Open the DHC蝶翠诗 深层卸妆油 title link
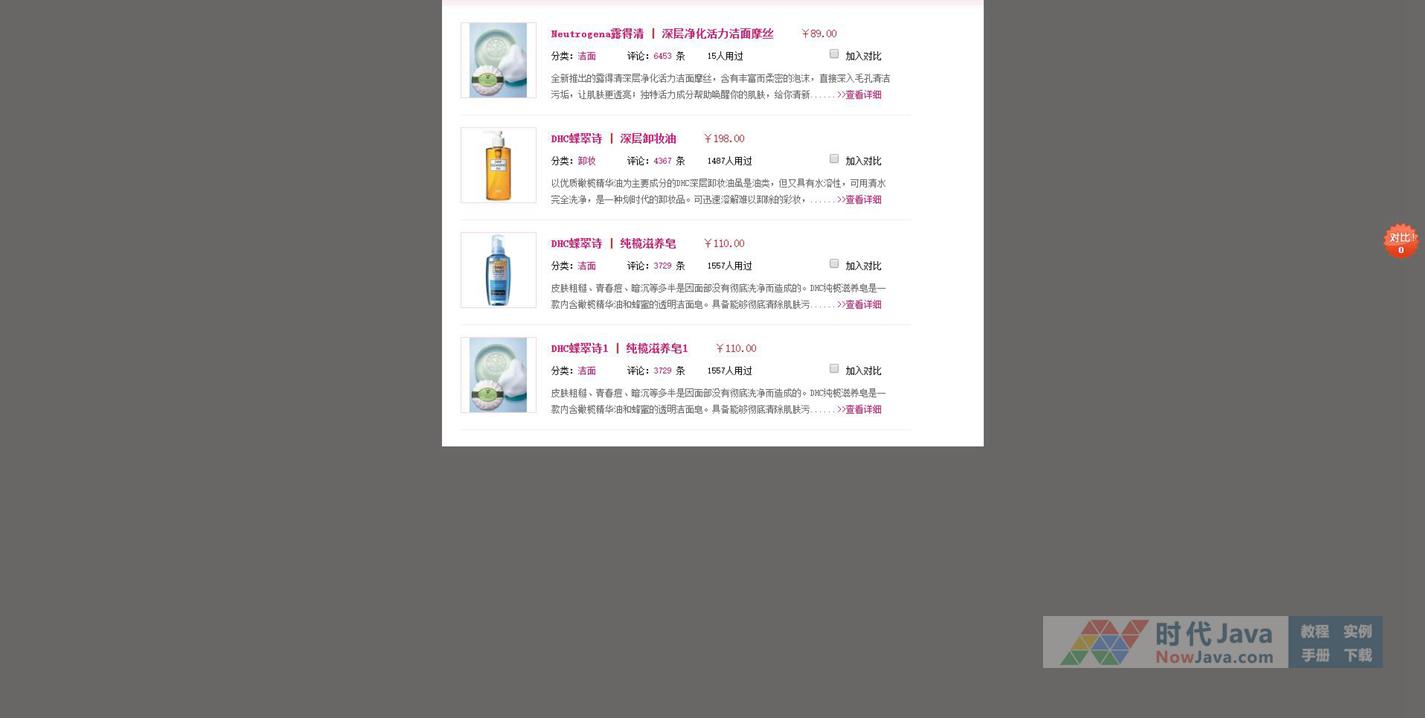Viewport: 1425px width, 718px height. point(613,139)
